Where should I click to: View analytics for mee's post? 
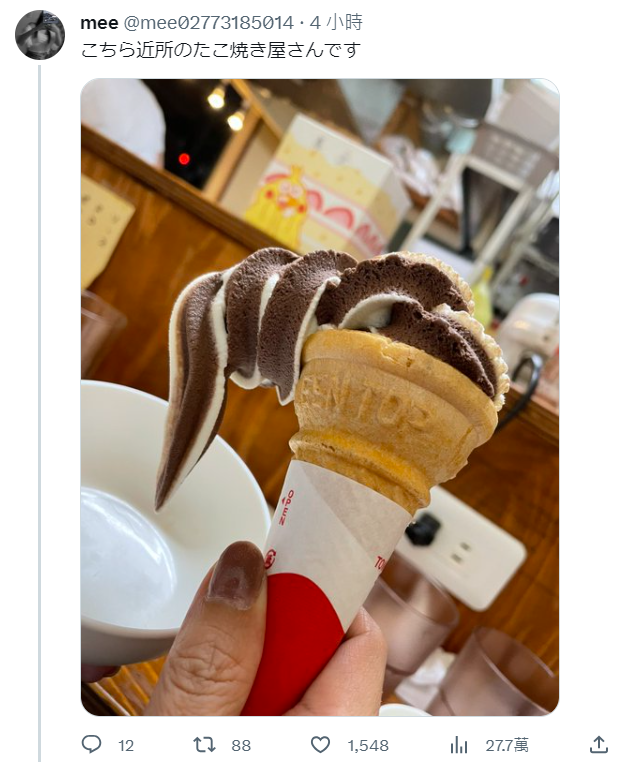(459, 745)
